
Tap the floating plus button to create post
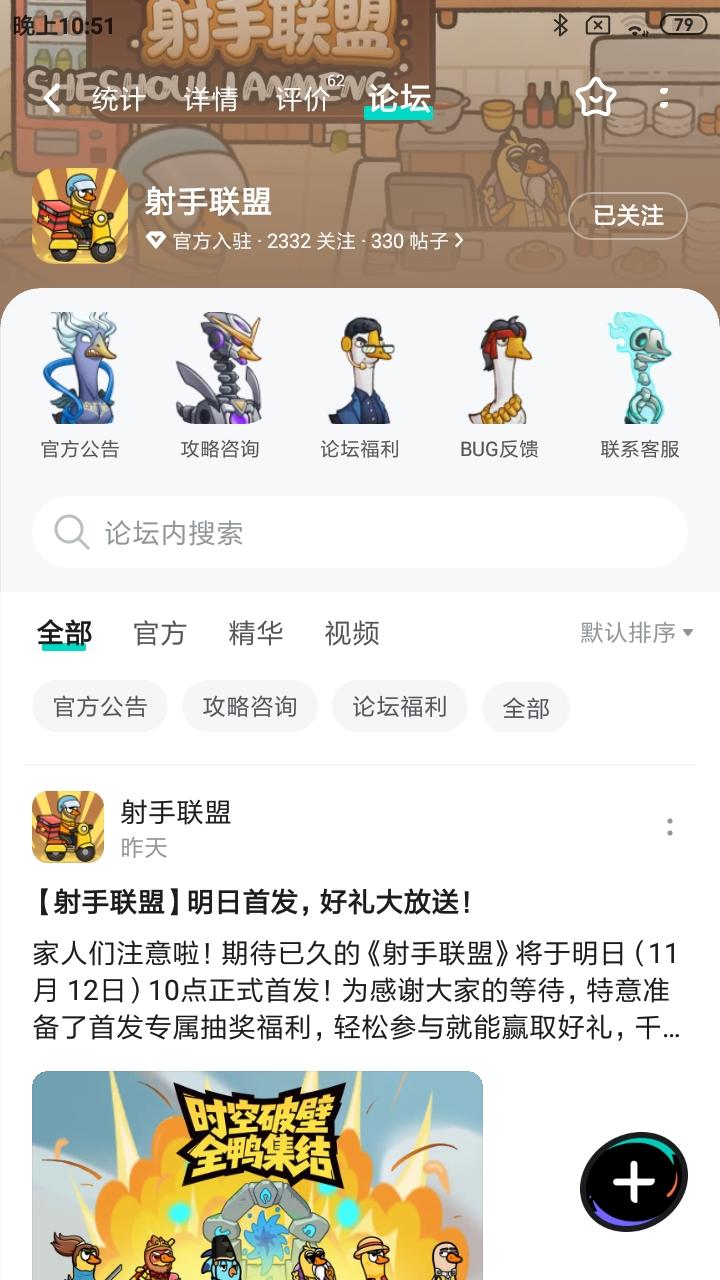632,1180
